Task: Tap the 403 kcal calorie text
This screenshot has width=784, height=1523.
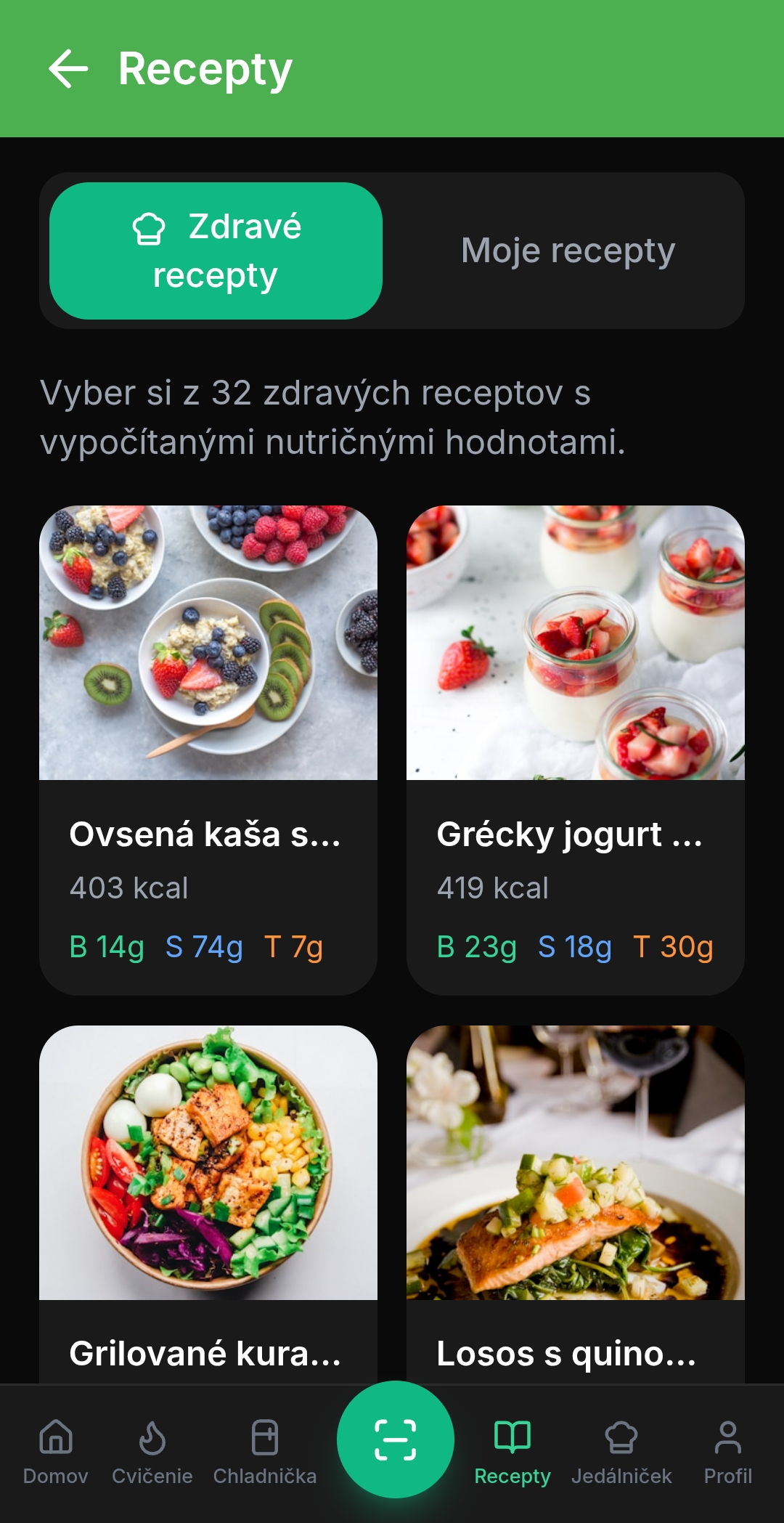Action: pos(128,887)
